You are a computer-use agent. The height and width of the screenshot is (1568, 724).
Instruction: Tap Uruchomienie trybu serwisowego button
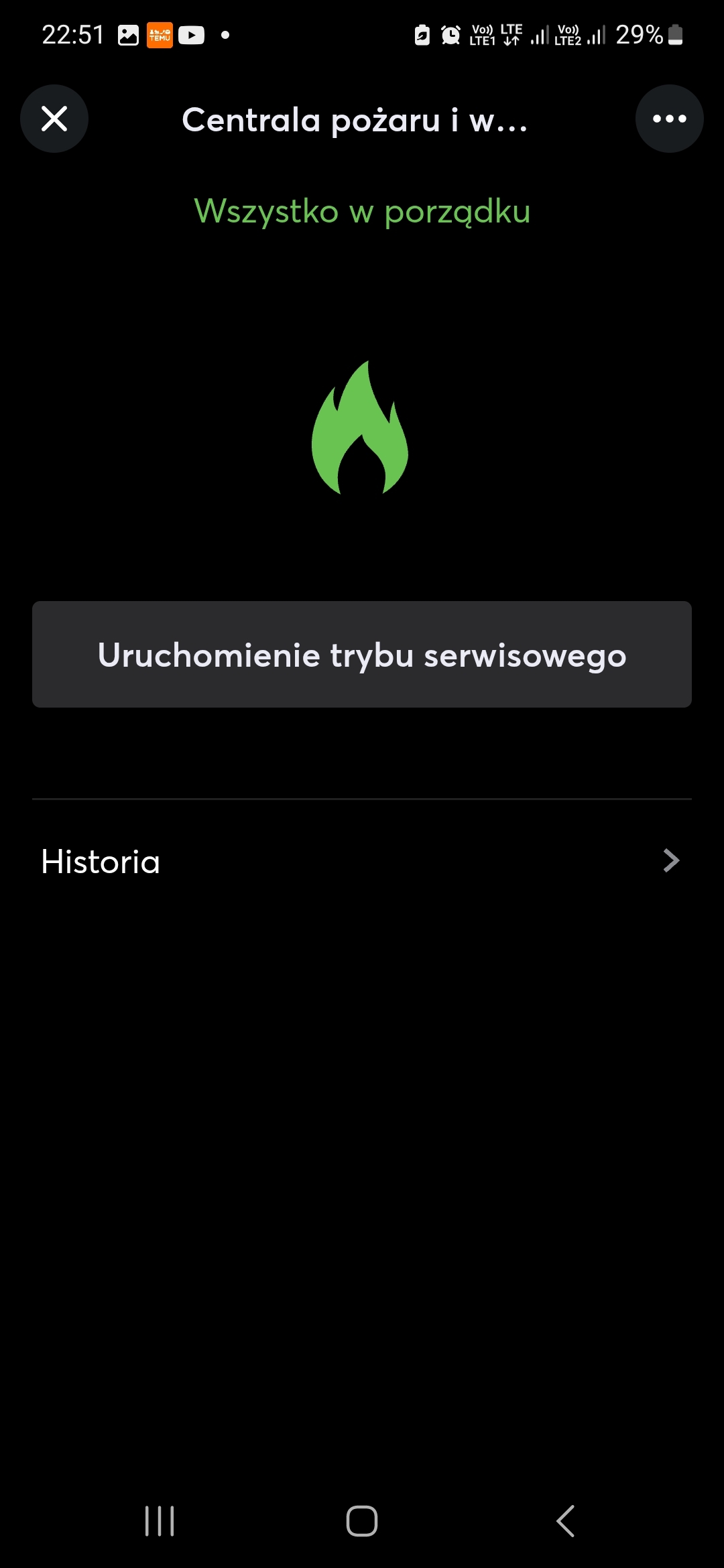[362, 654]
